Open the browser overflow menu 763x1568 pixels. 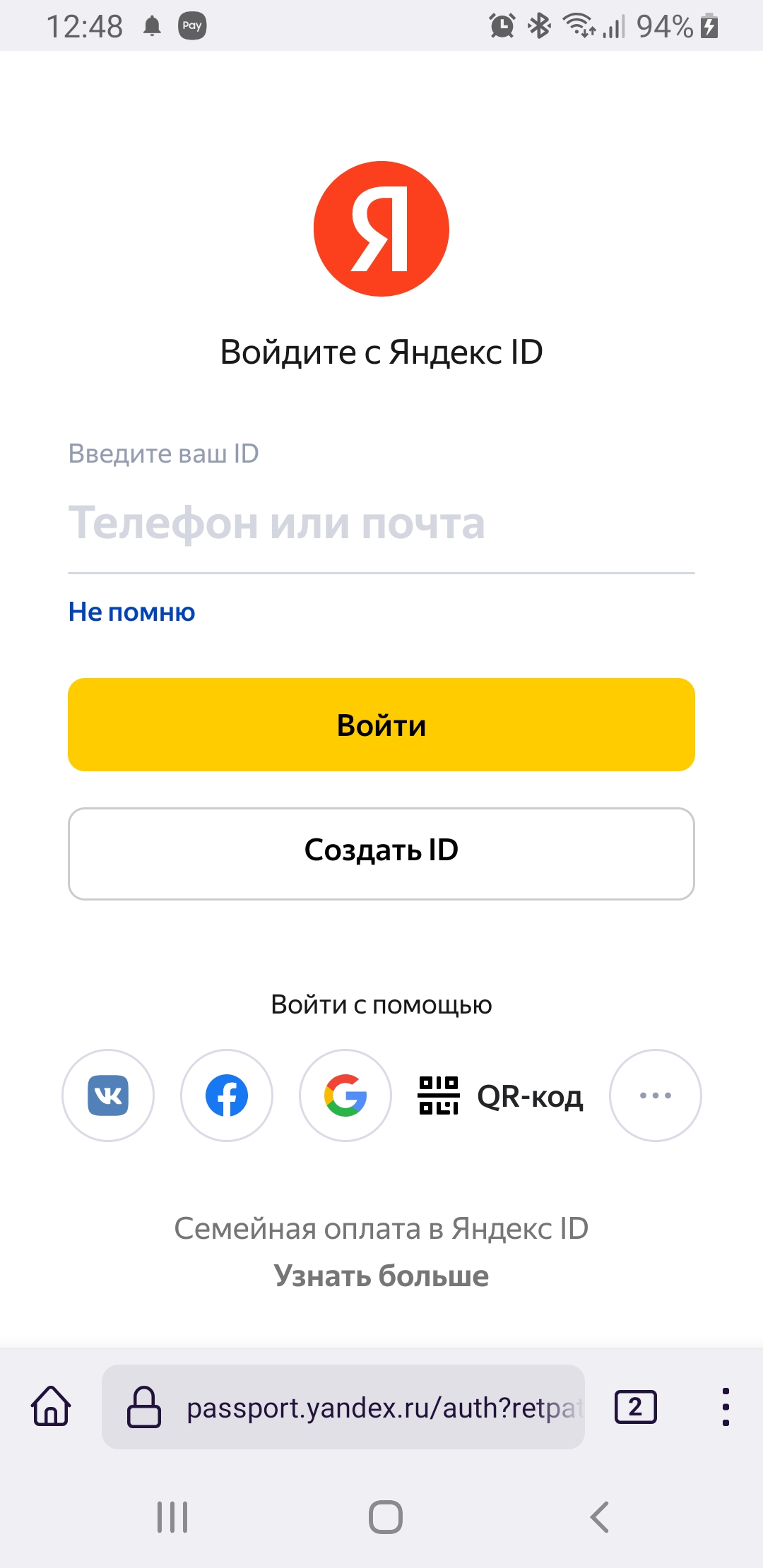point(726,1407)
